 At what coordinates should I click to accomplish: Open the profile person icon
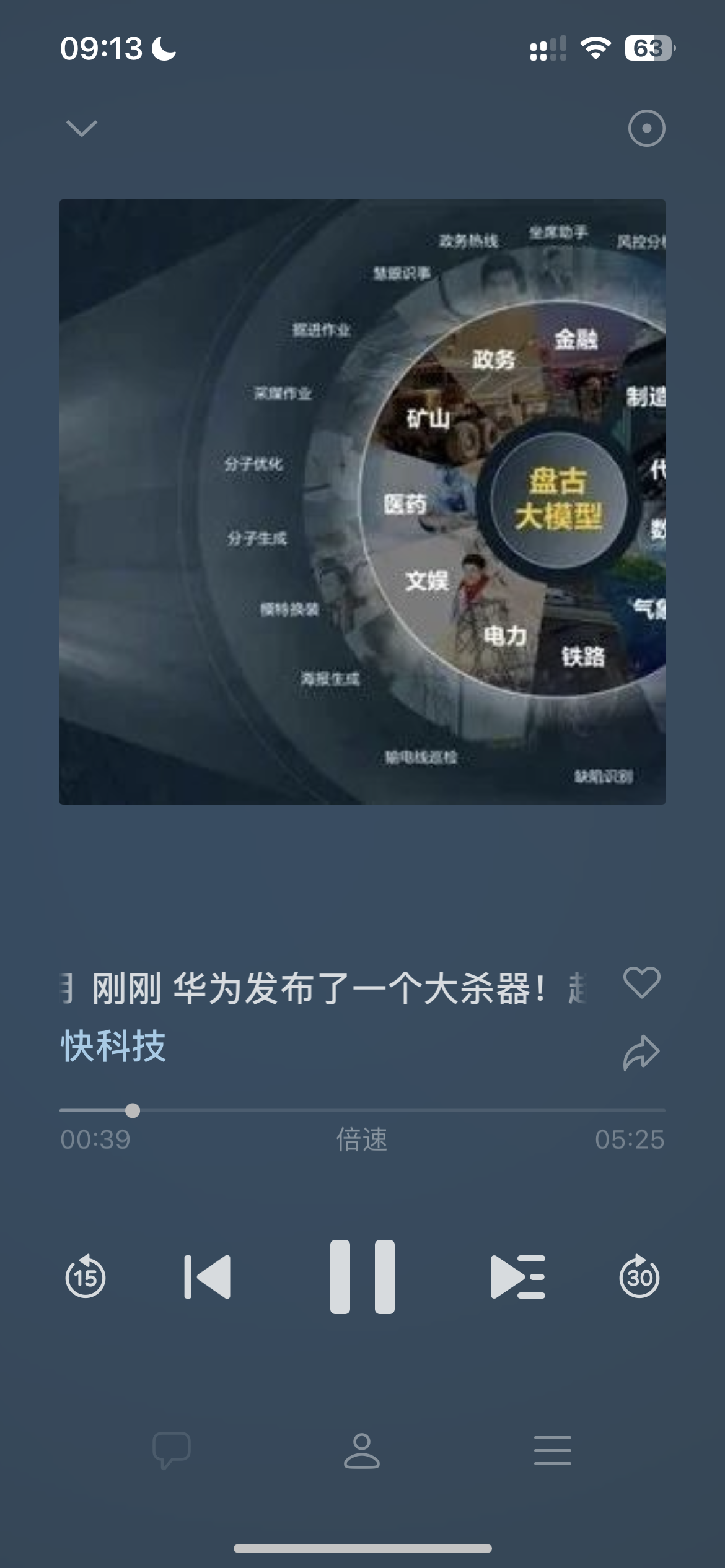(362, 1450)
